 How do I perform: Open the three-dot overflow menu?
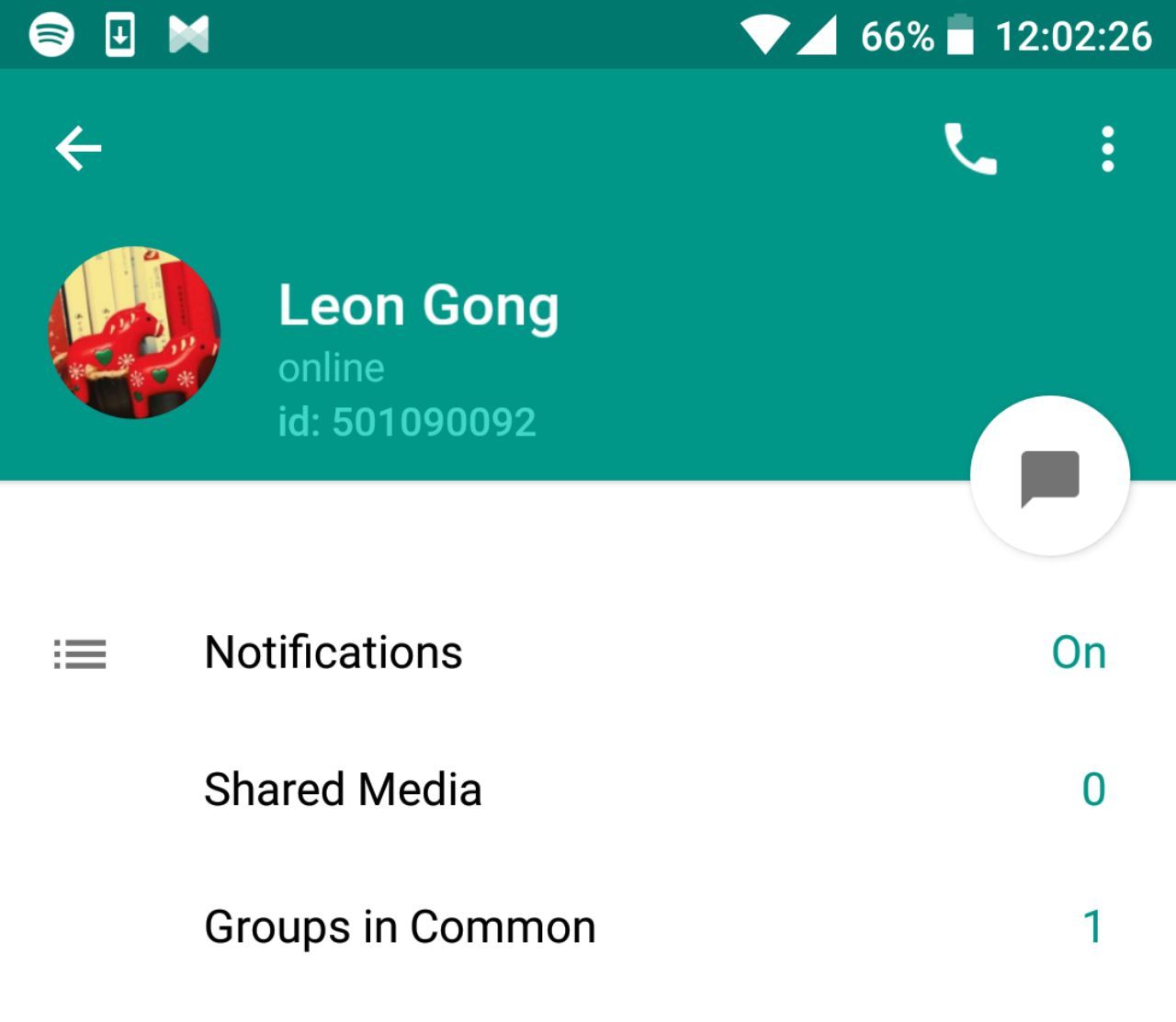coord(1107,149)
